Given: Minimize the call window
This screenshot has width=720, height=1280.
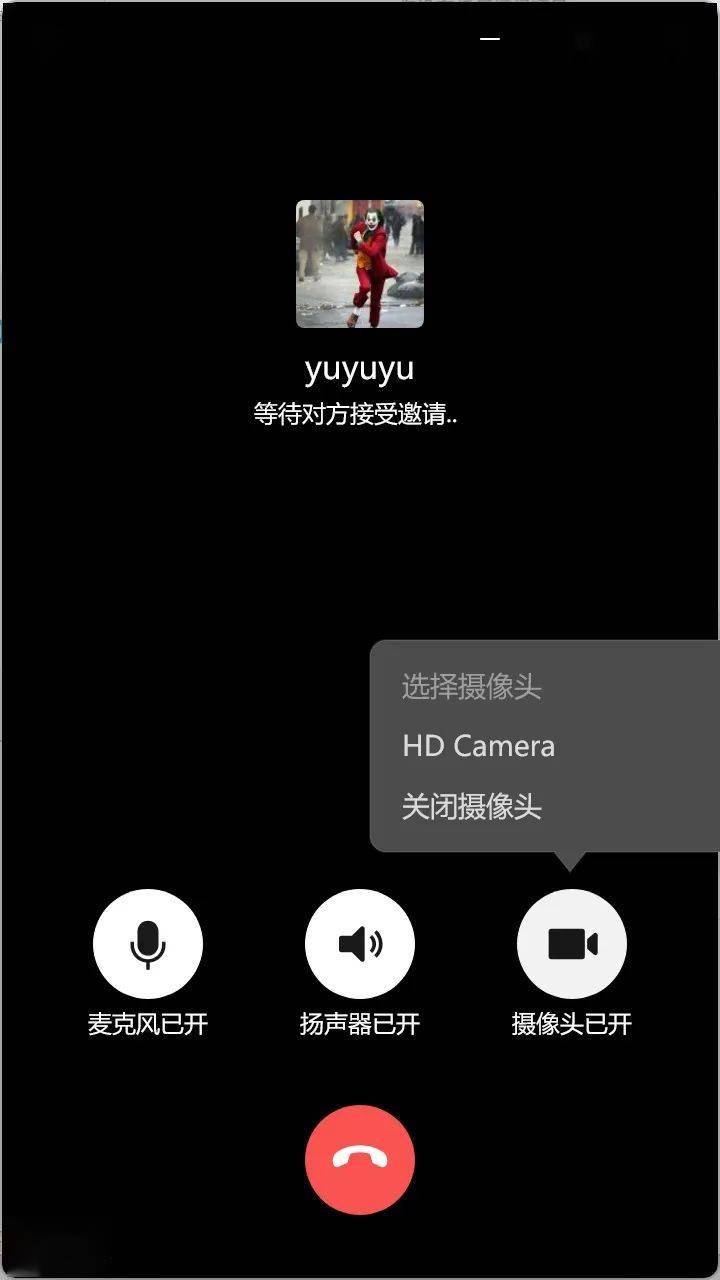Looking at the screenshot, I should 489,39.
